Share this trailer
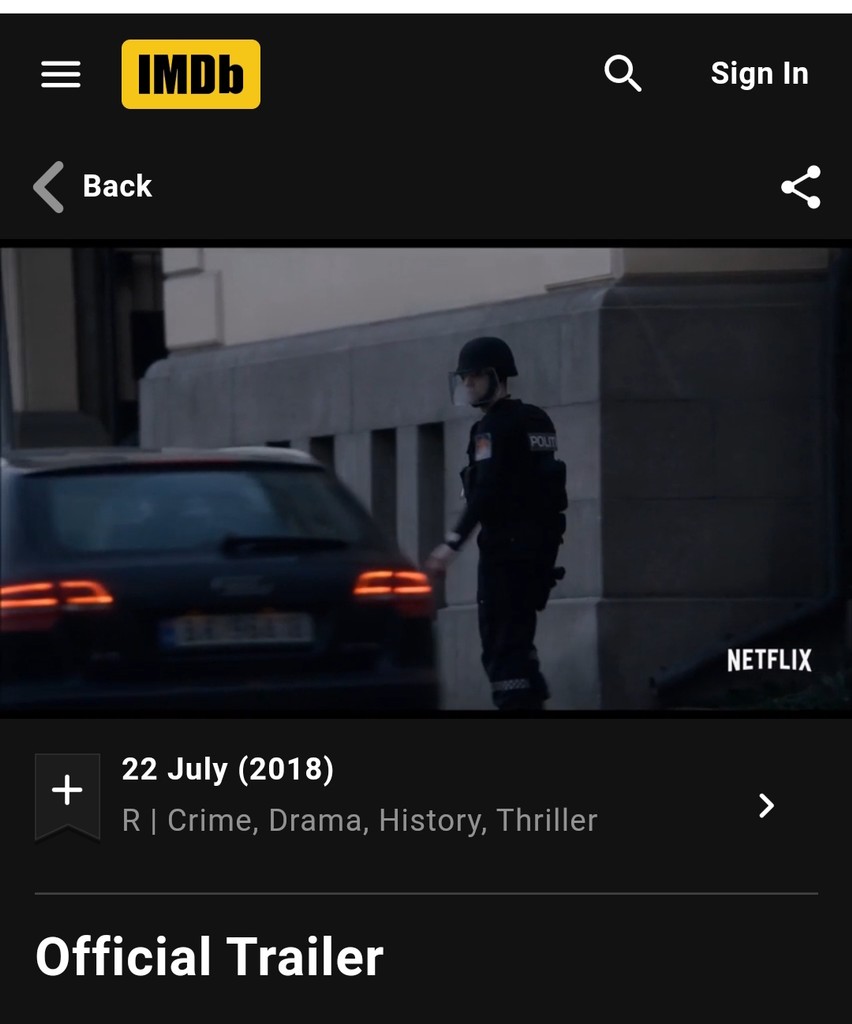Viewport: 852px width, 1024px height. 800,187
